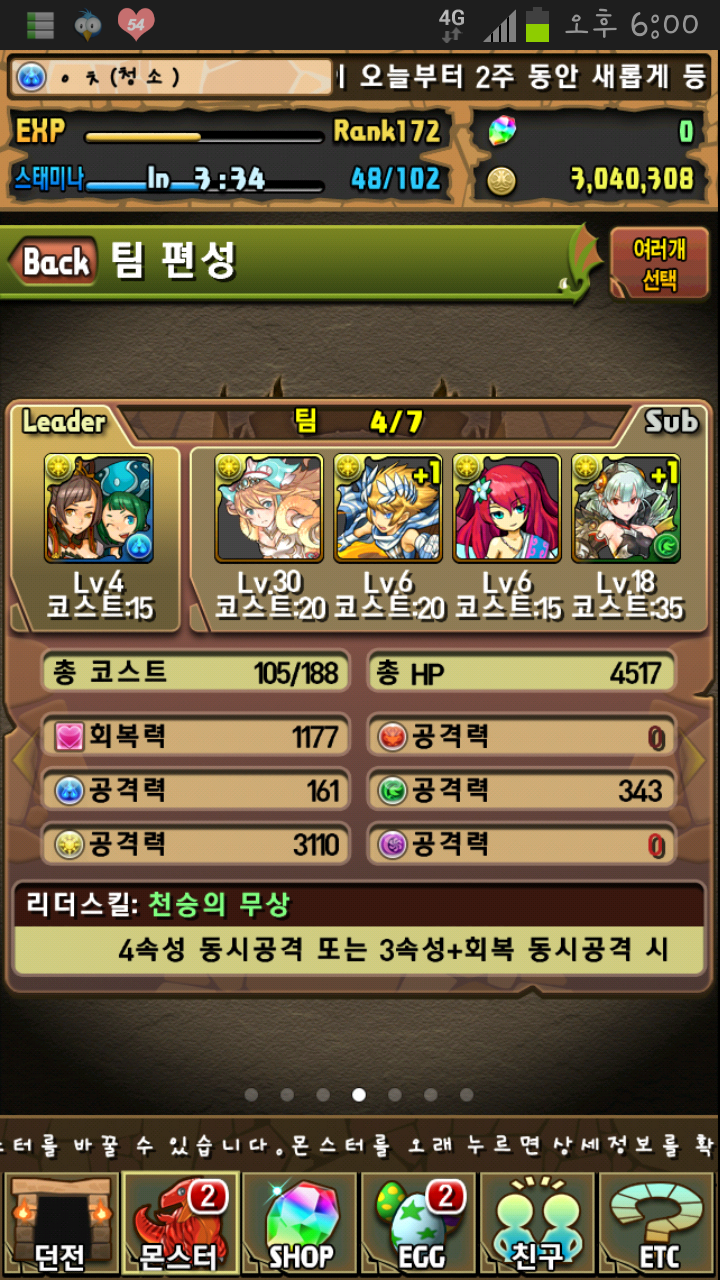Select the Lv.18 cost 35 sub monster
Viewport: 720px width, 1280px height.
pos(626,509)
